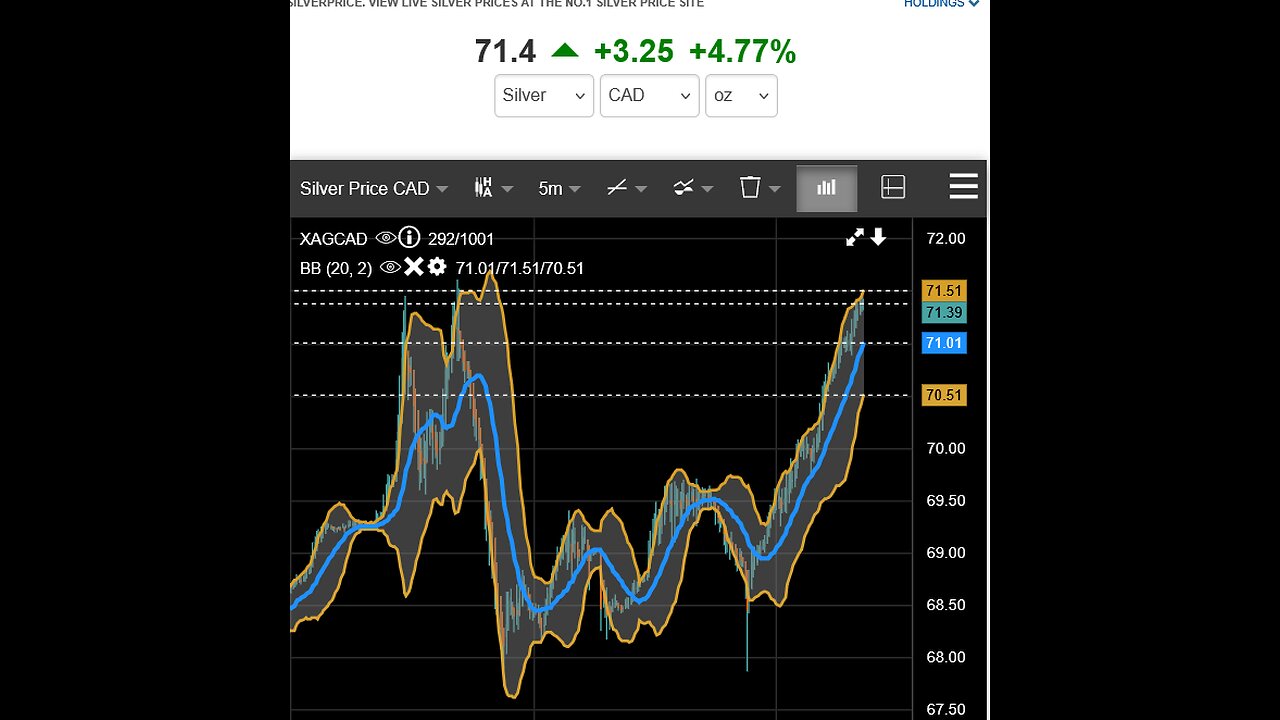Open the chart type selector
This screenshot has height=720, width=1280.
click(x=493, y=188)
